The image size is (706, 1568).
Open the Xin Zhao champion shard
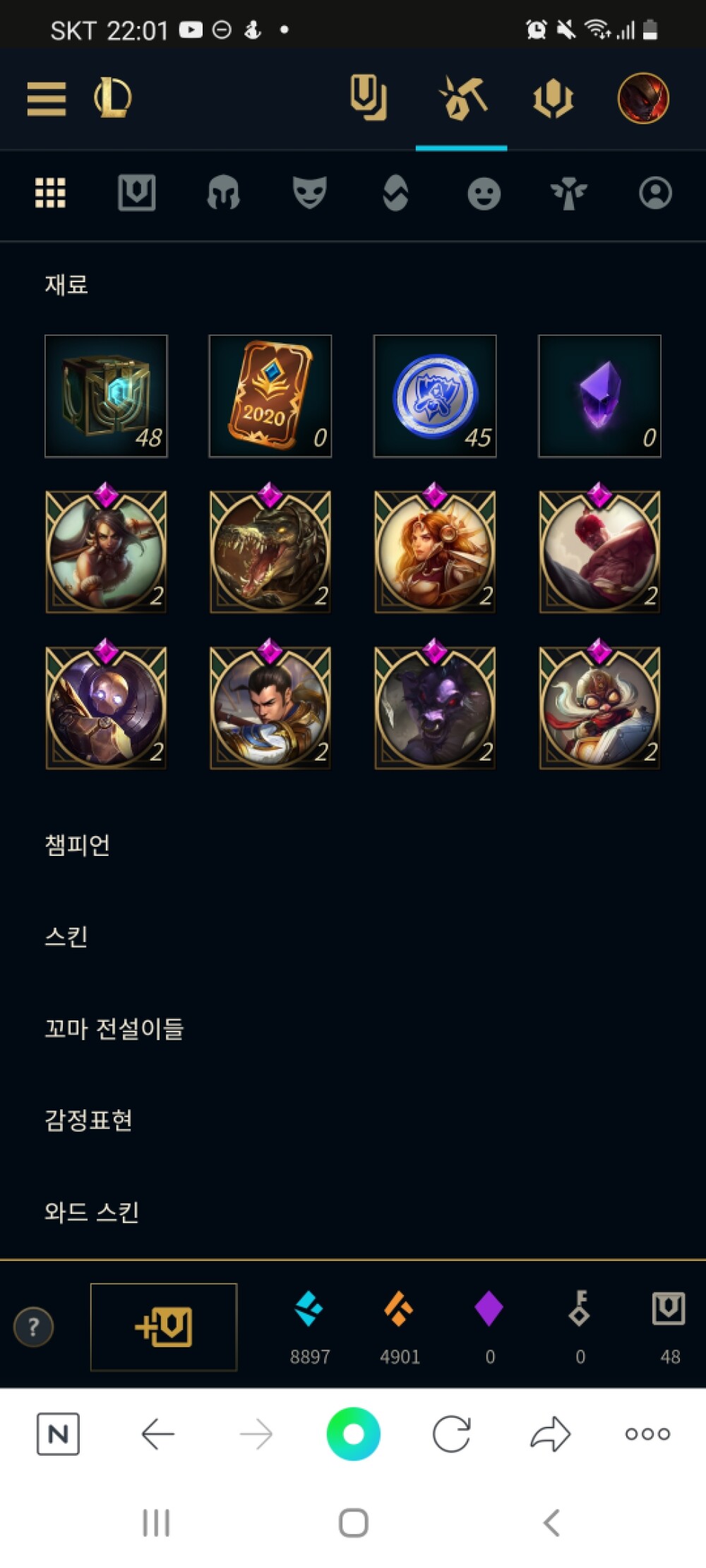coord(270,708)
